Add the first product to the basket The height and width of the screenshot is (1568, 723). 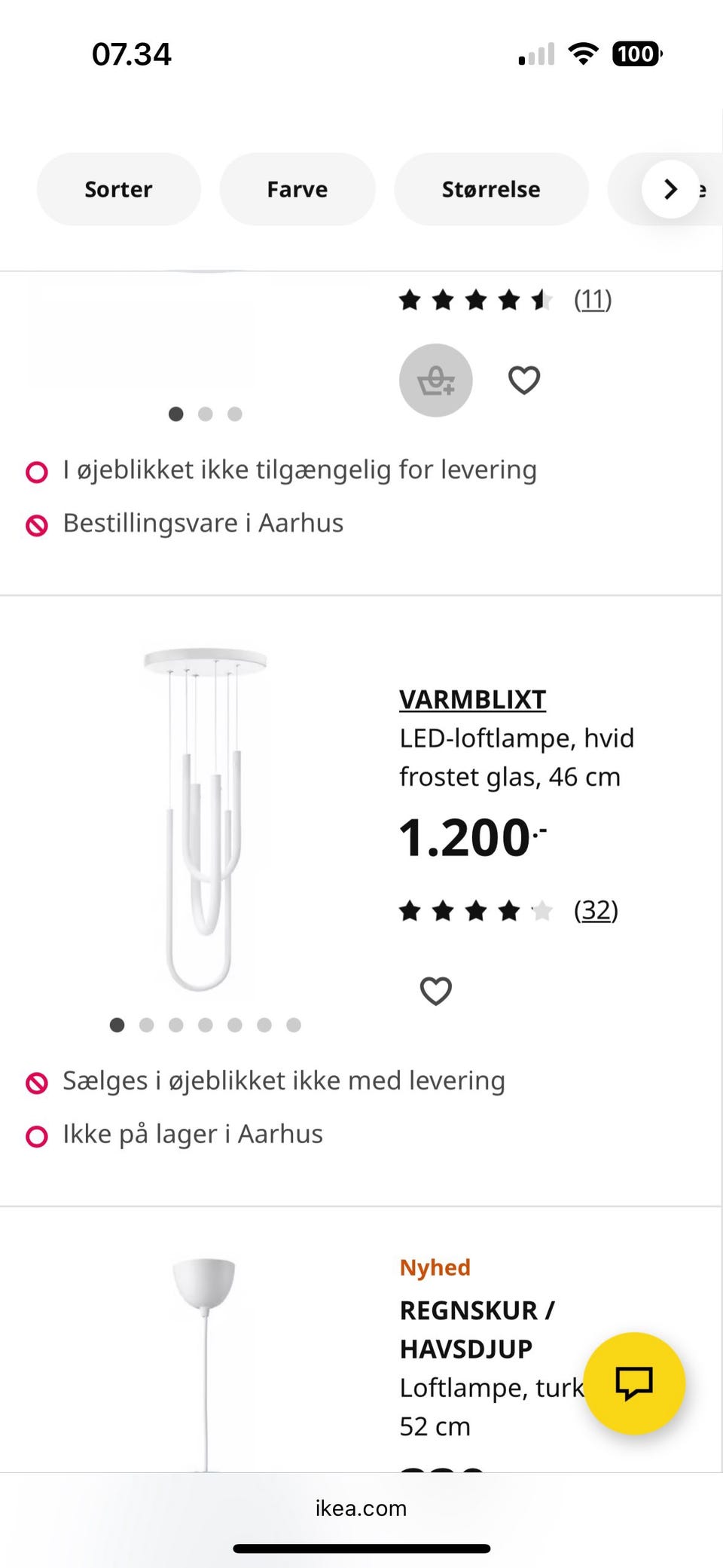point(435,380)
